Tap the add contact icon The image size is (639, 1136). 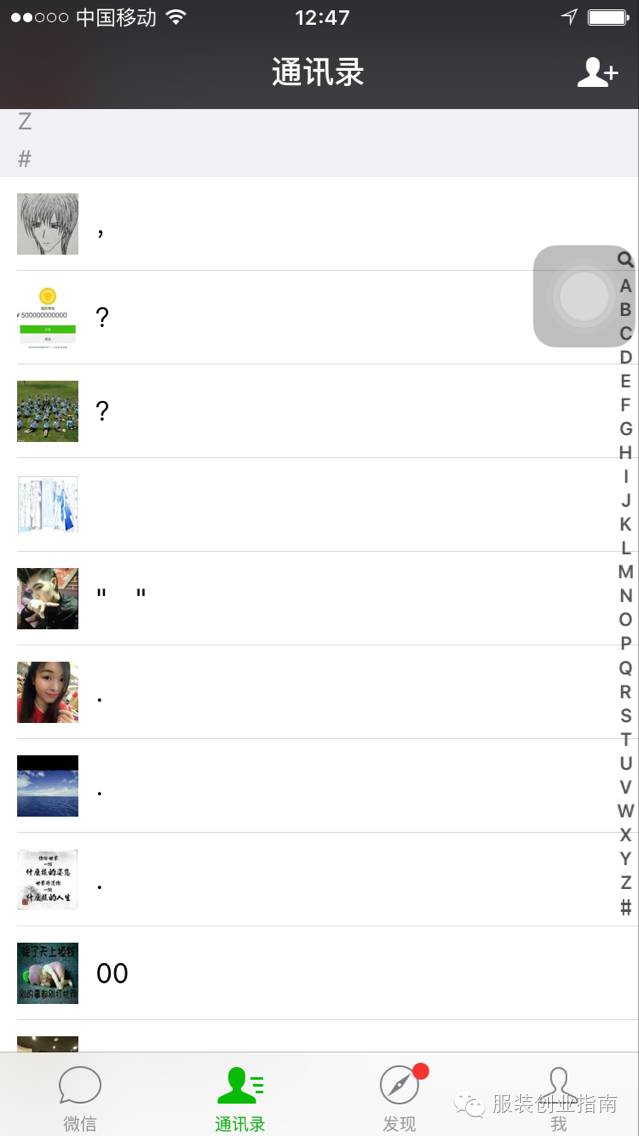click(x=597, y=73)
